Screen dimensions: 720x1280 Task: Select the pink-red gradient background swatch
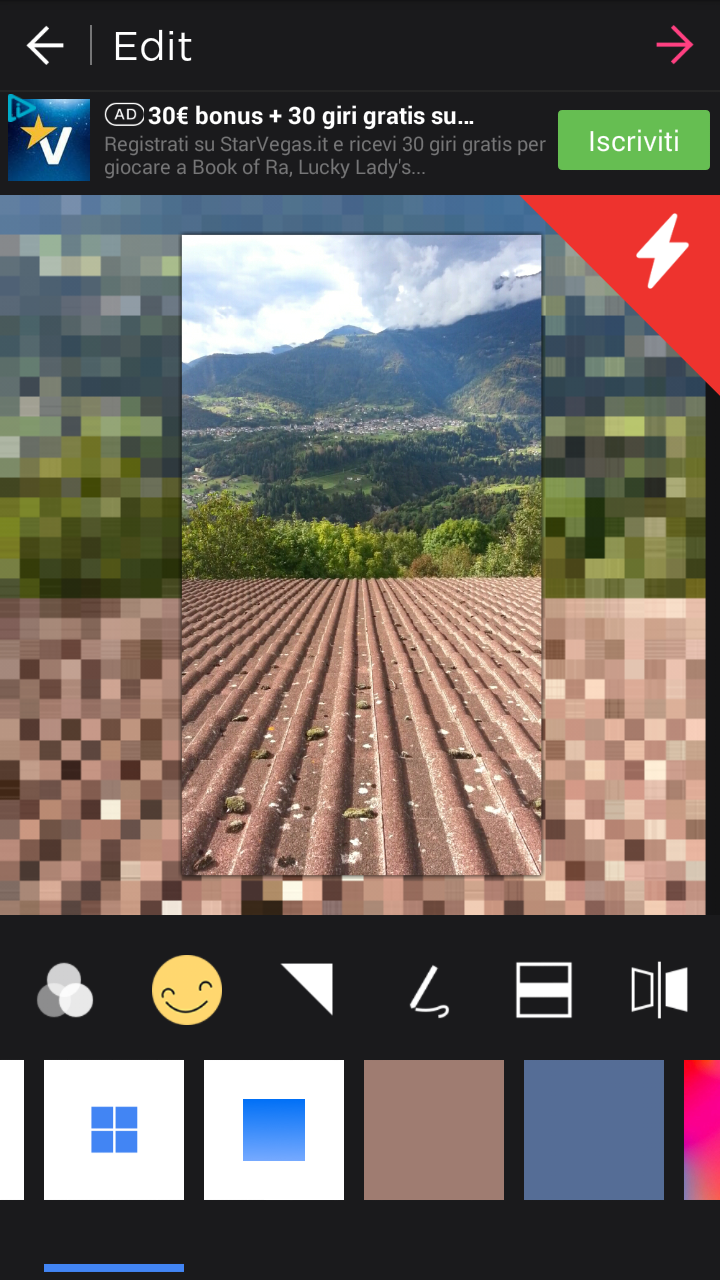coord(702,1130)
